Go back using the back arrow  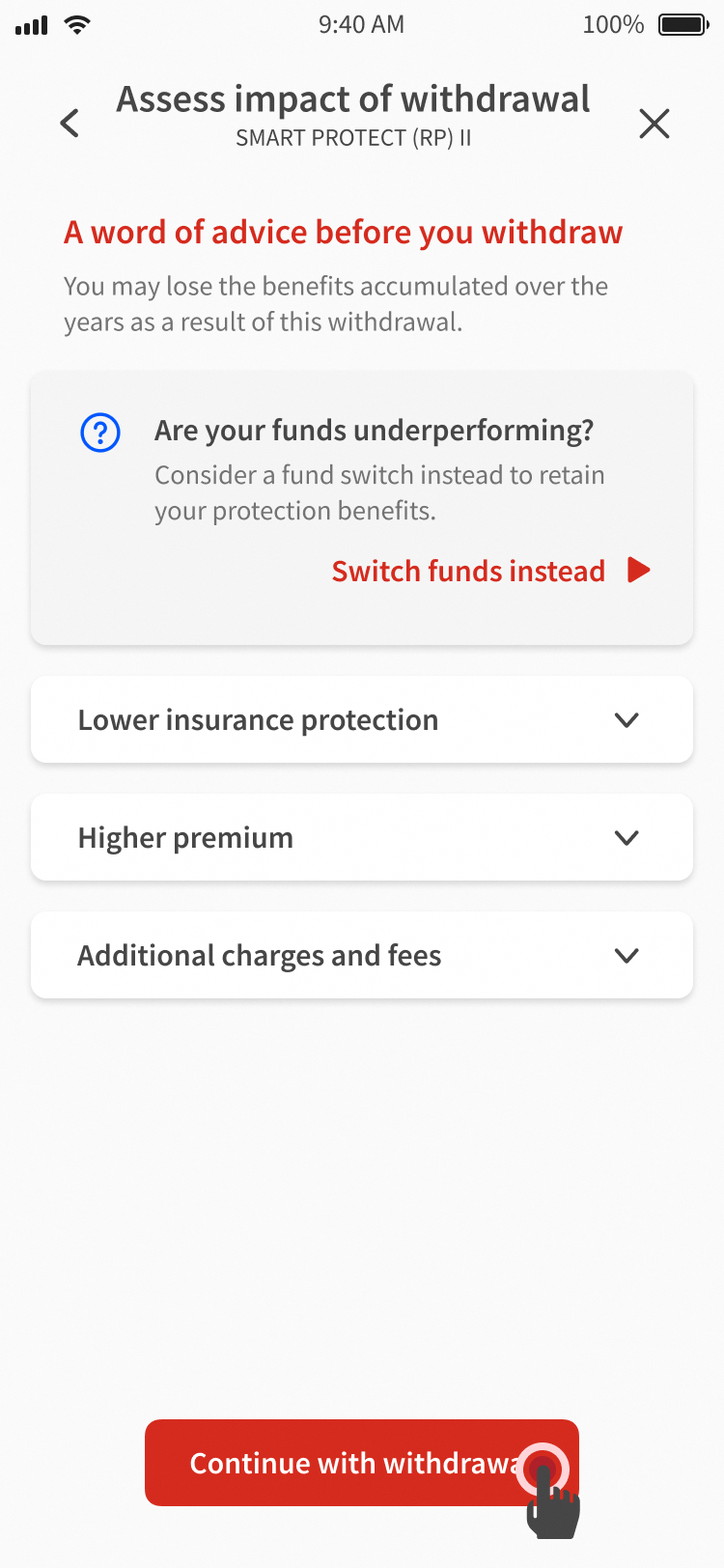click(x=70, y=124)
